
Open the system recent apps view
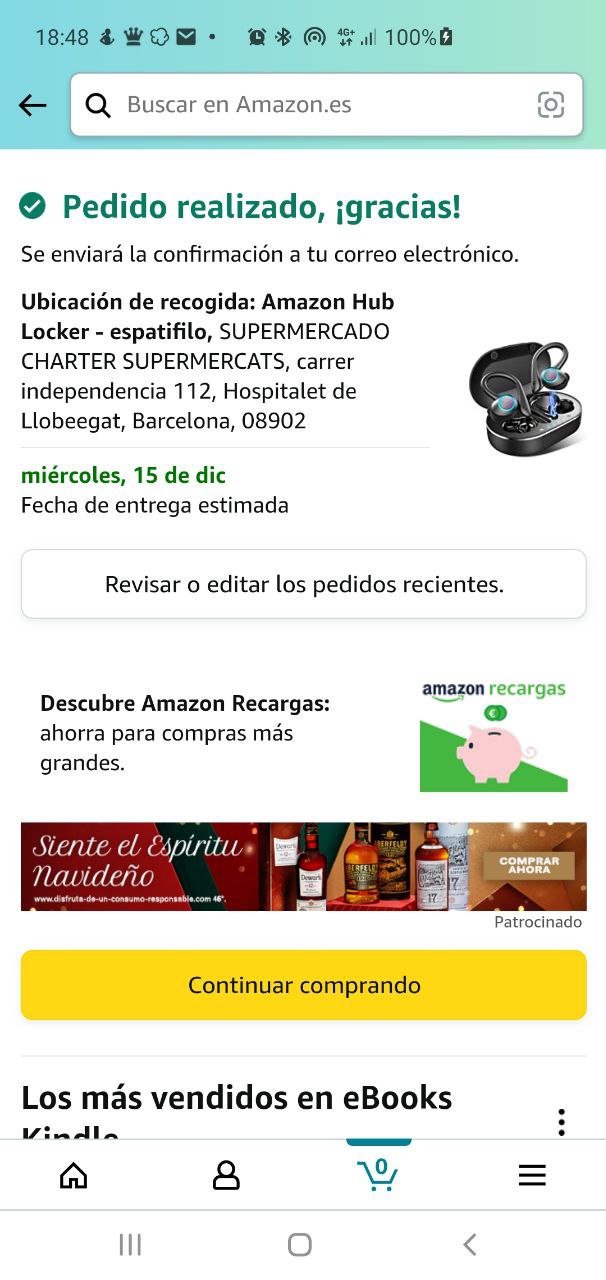[130, 1244]
